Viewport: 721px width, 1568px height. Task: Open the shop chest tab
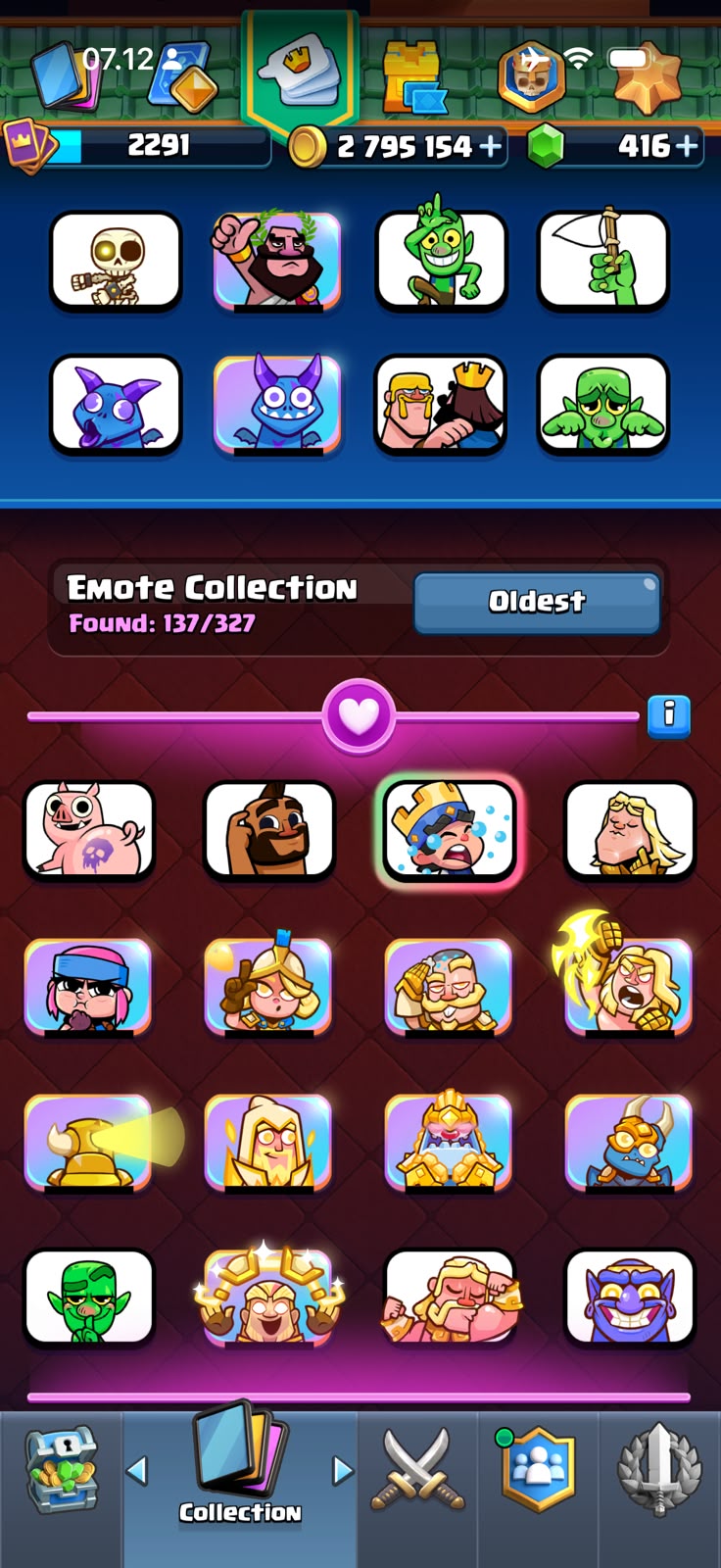point(61,1472)
